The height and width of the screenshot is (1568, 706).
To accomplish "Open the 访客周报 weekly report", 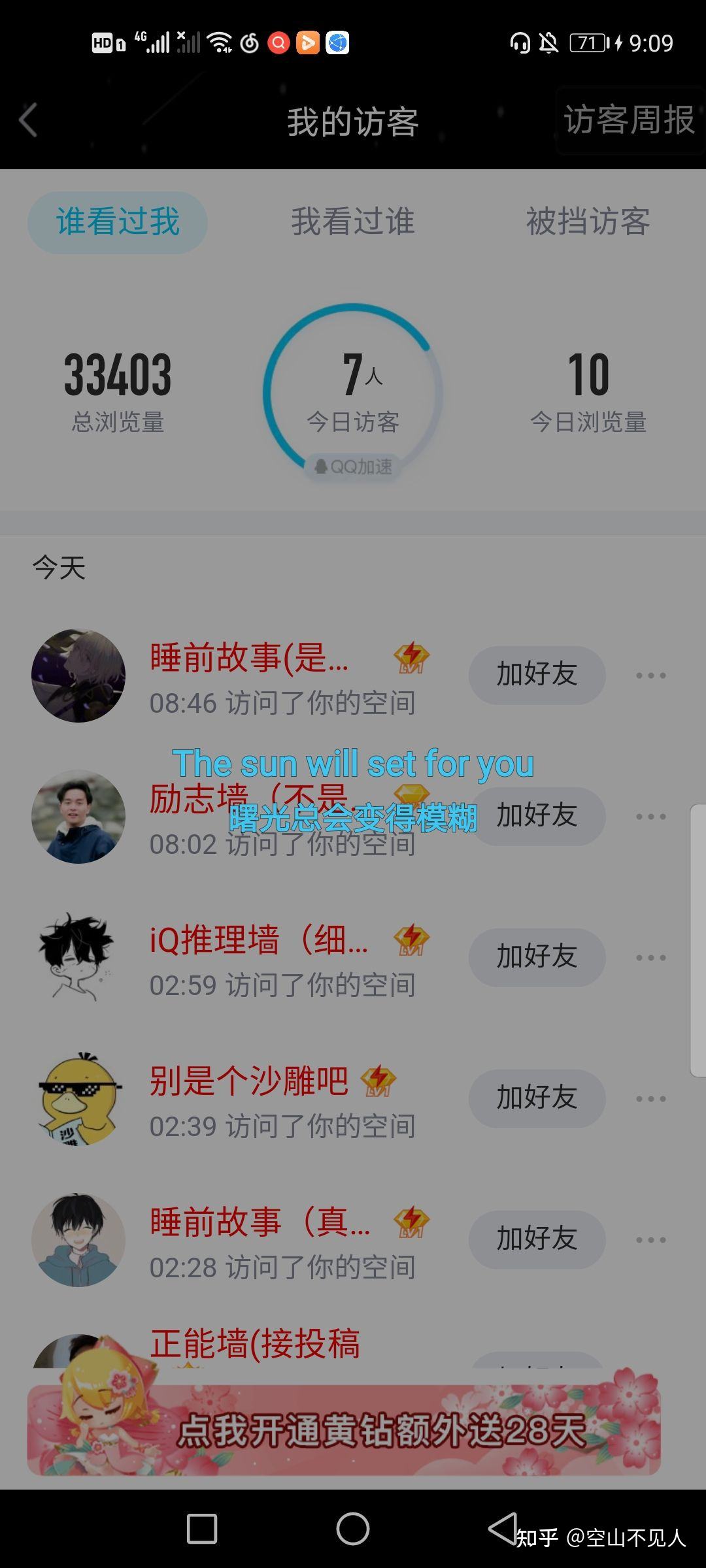I will pyautogui.click(x=629, y=121).
